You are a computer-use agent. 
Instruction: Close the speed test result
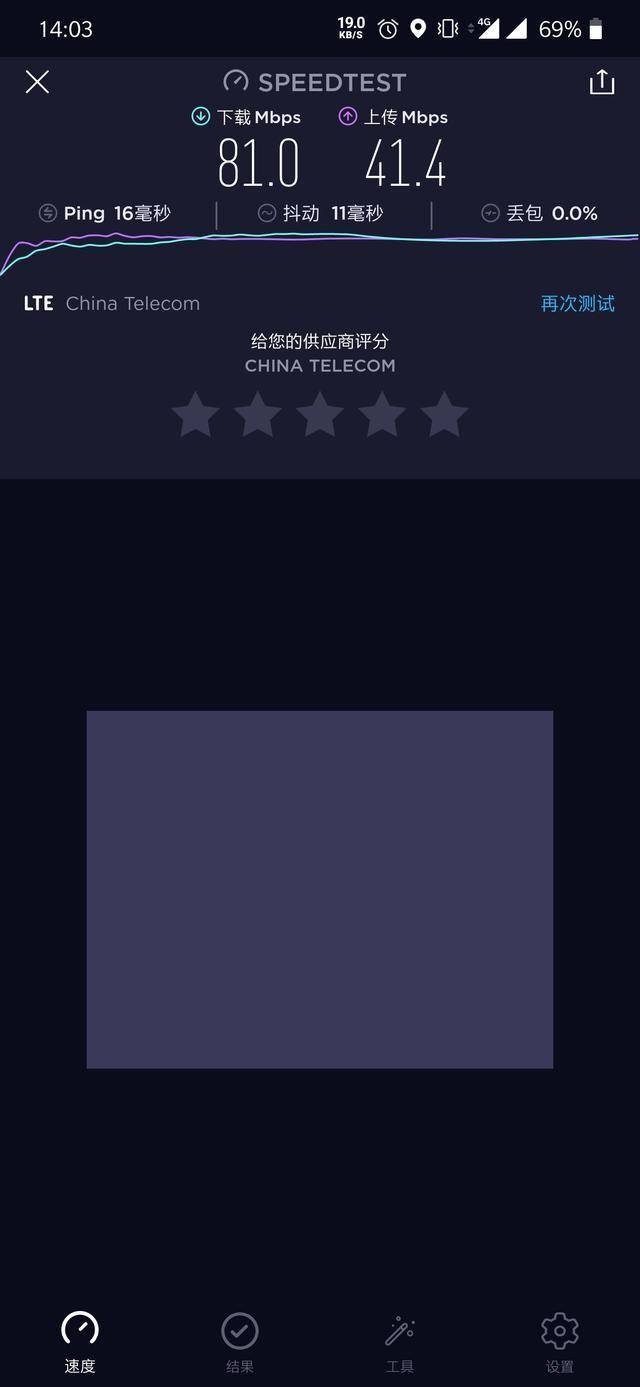coord(37,82)
